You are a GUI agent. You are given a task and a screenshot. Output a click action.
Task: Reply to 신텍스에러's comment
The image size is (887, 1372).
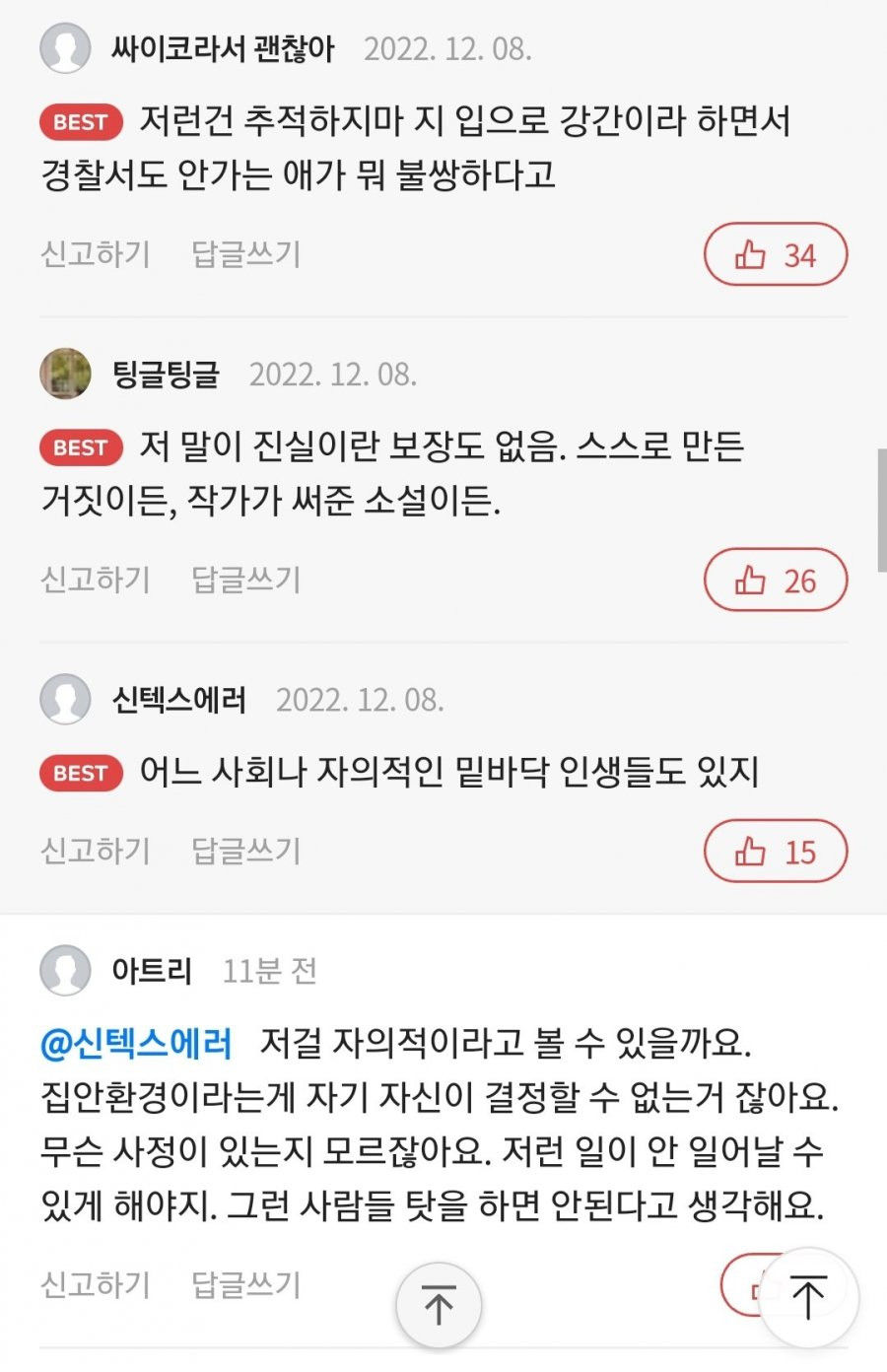pyautogui.click(x=245, y=851)
